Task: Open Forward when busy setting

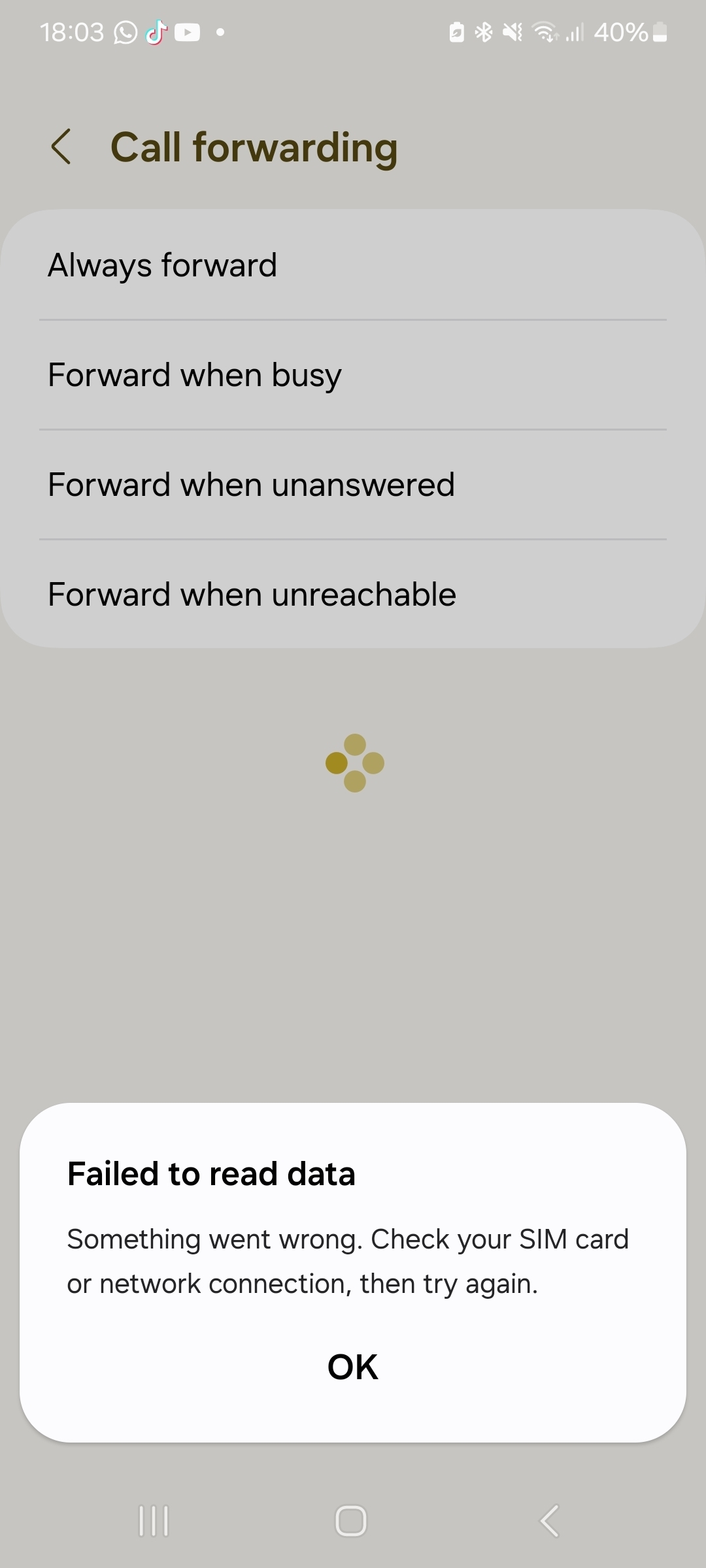Action: (353, 375)
